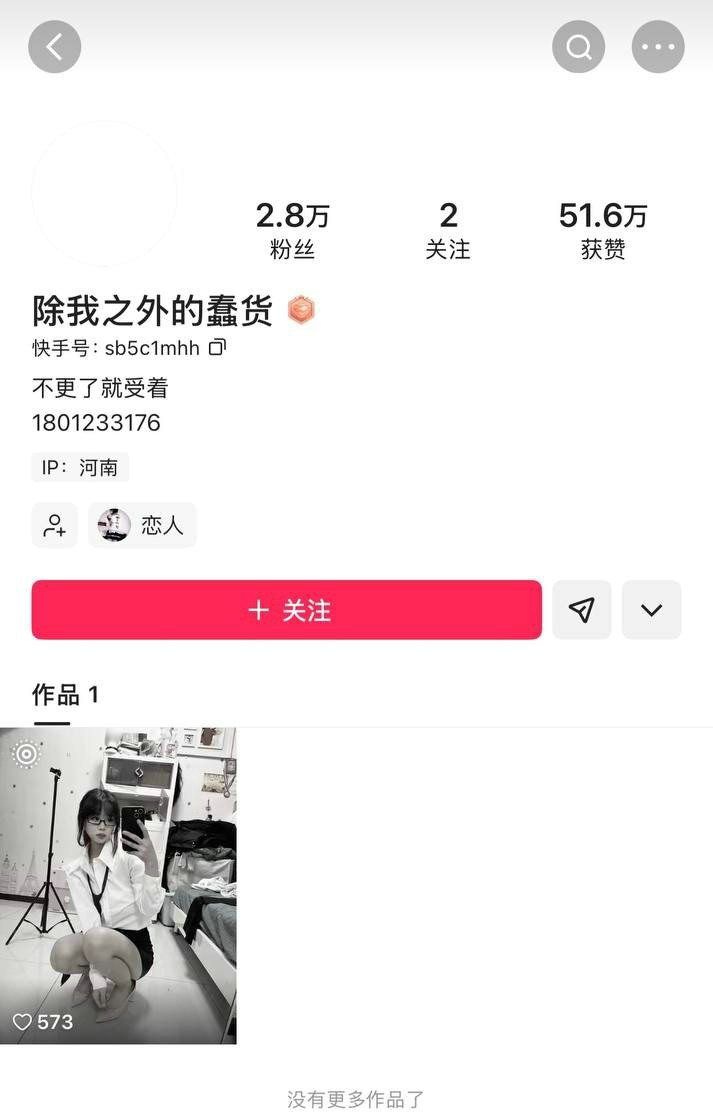Open the three-dot overflow menu
Image resolution: width=713 pixels, height=1120 pixels.
658,47
